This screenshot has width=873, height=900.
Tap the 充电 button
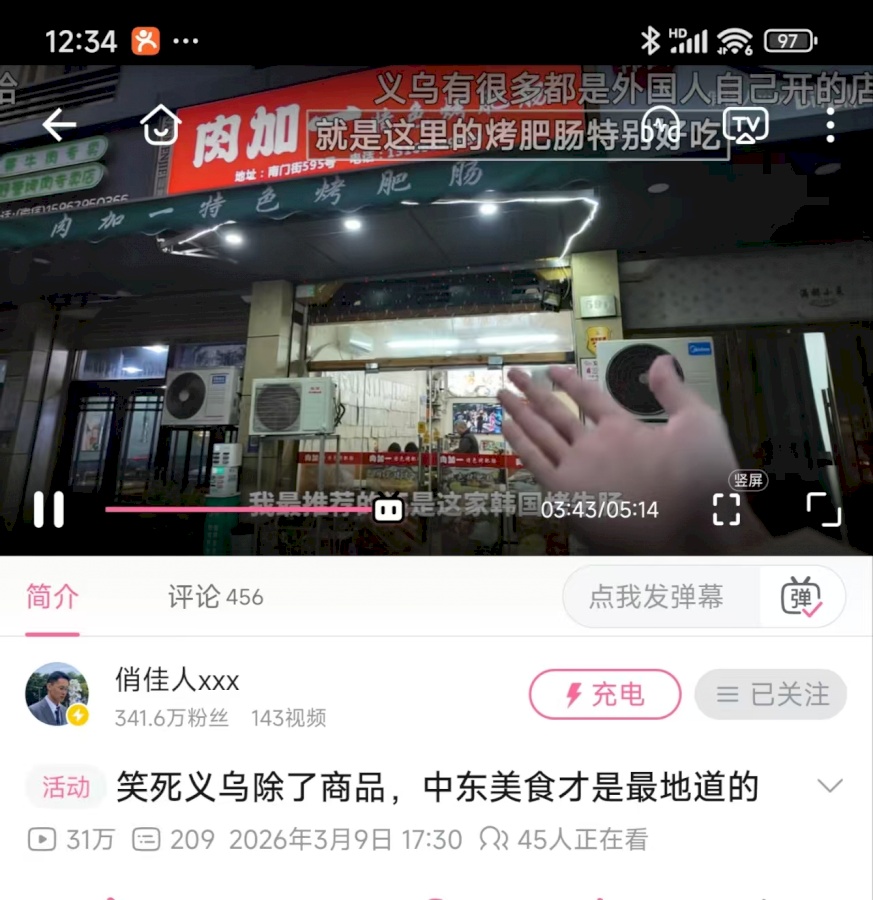[x=604, y=694]
